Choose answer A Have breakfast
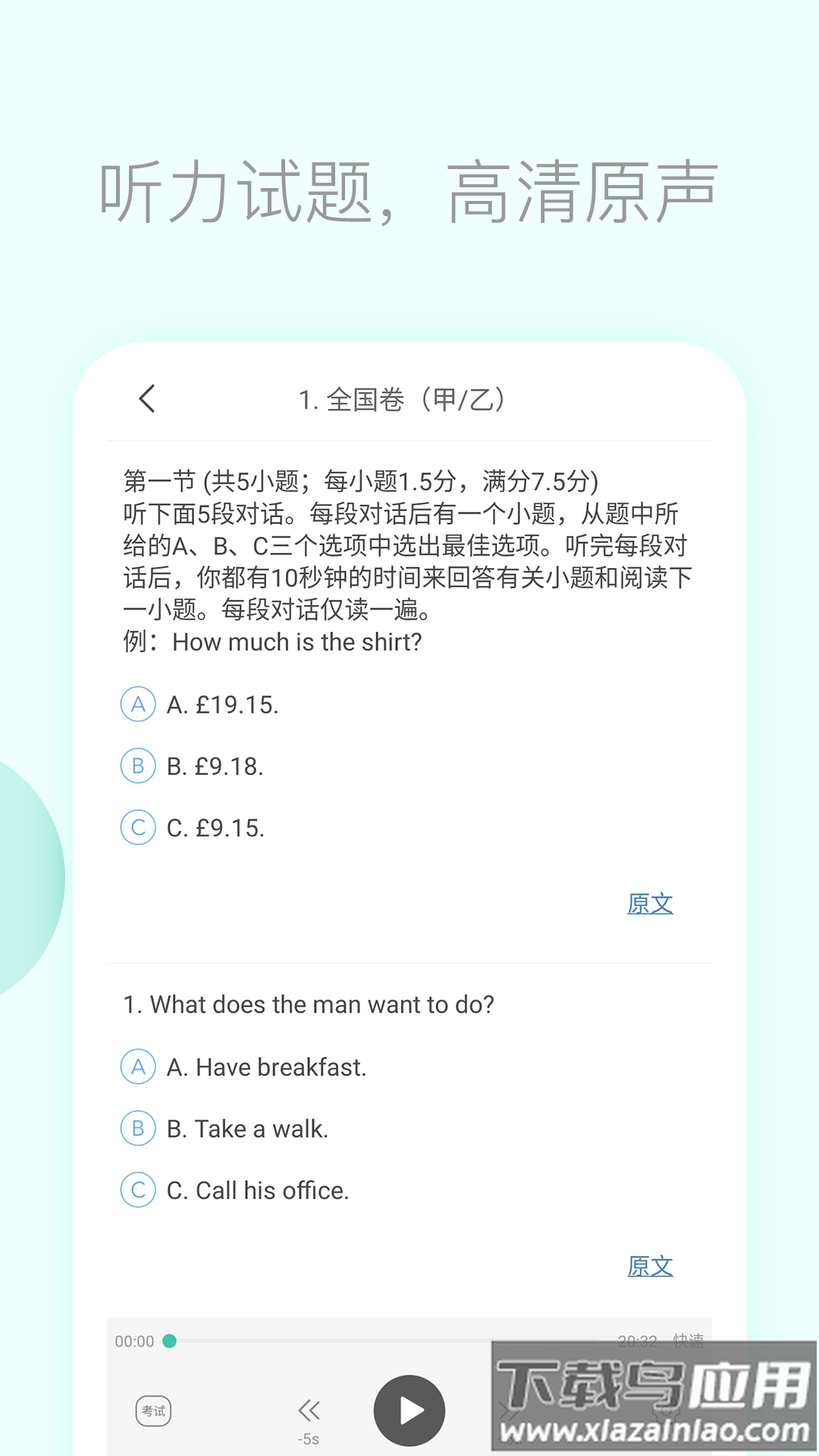This screenshot has height=1456, width=819. click(x=137, y=1066)
